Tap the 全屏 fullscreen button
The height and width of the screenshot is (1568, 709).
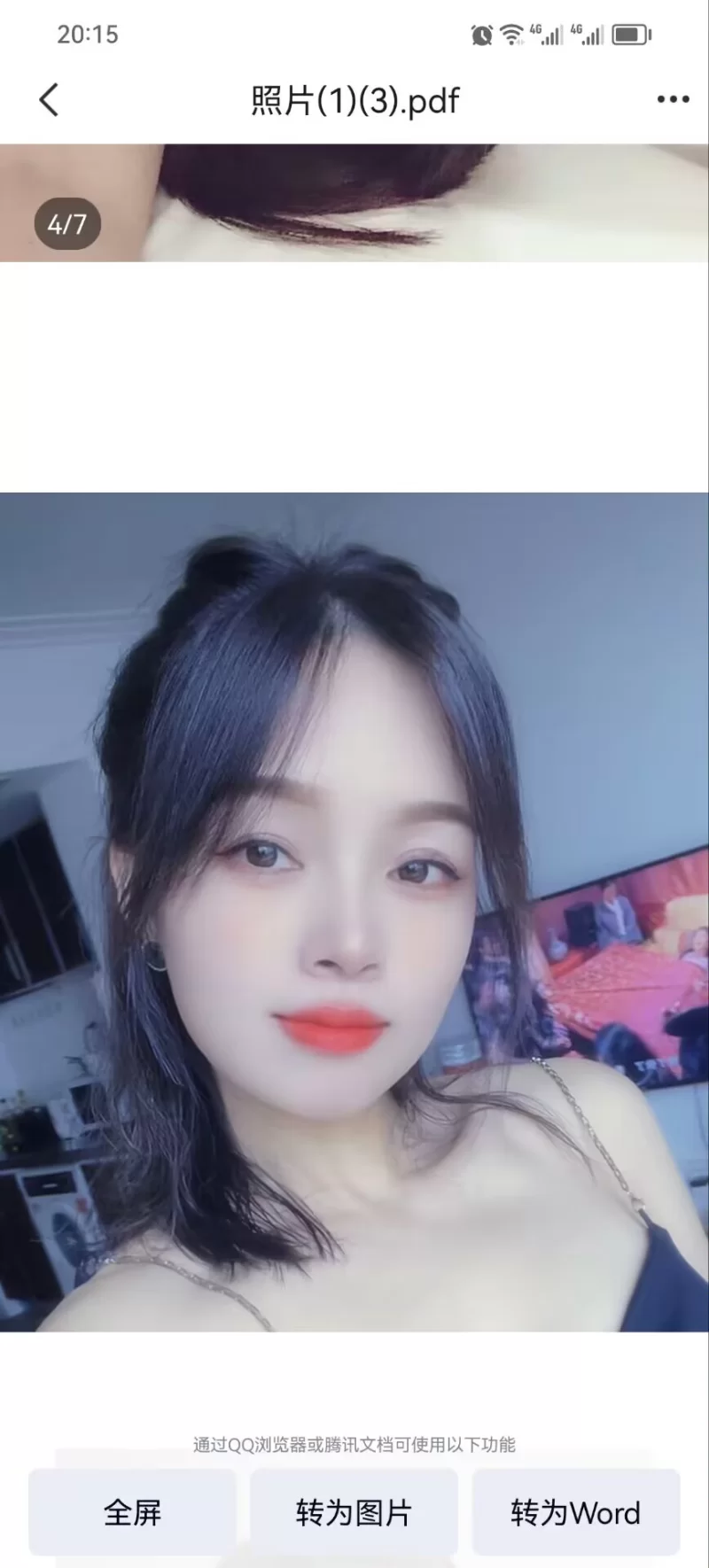[133, 1512]
